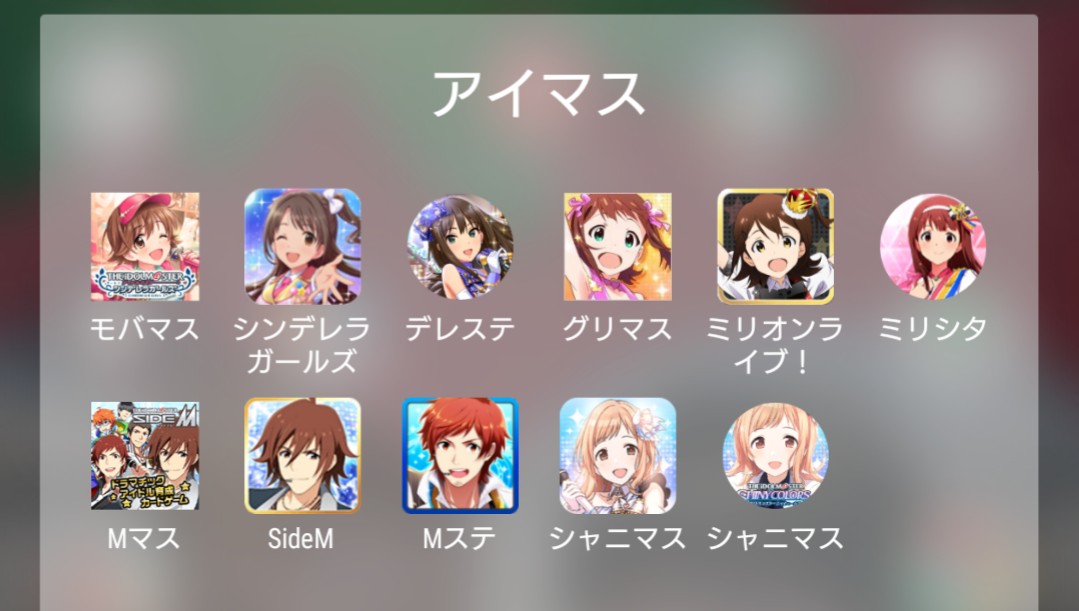Open the Mステ app

coord(460,455)
